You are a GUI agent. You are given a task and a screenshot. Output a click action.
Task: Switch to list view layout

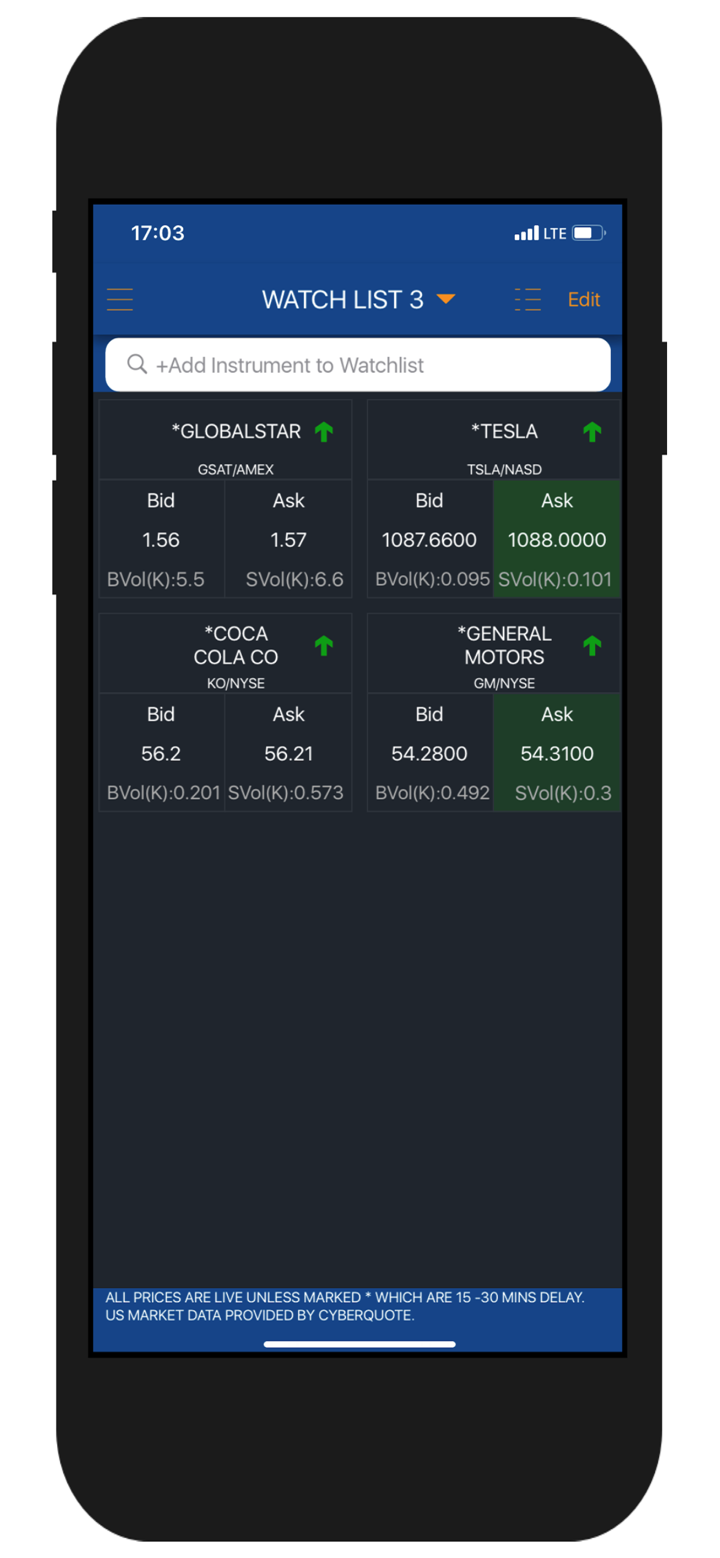click(x=528, y=299)
